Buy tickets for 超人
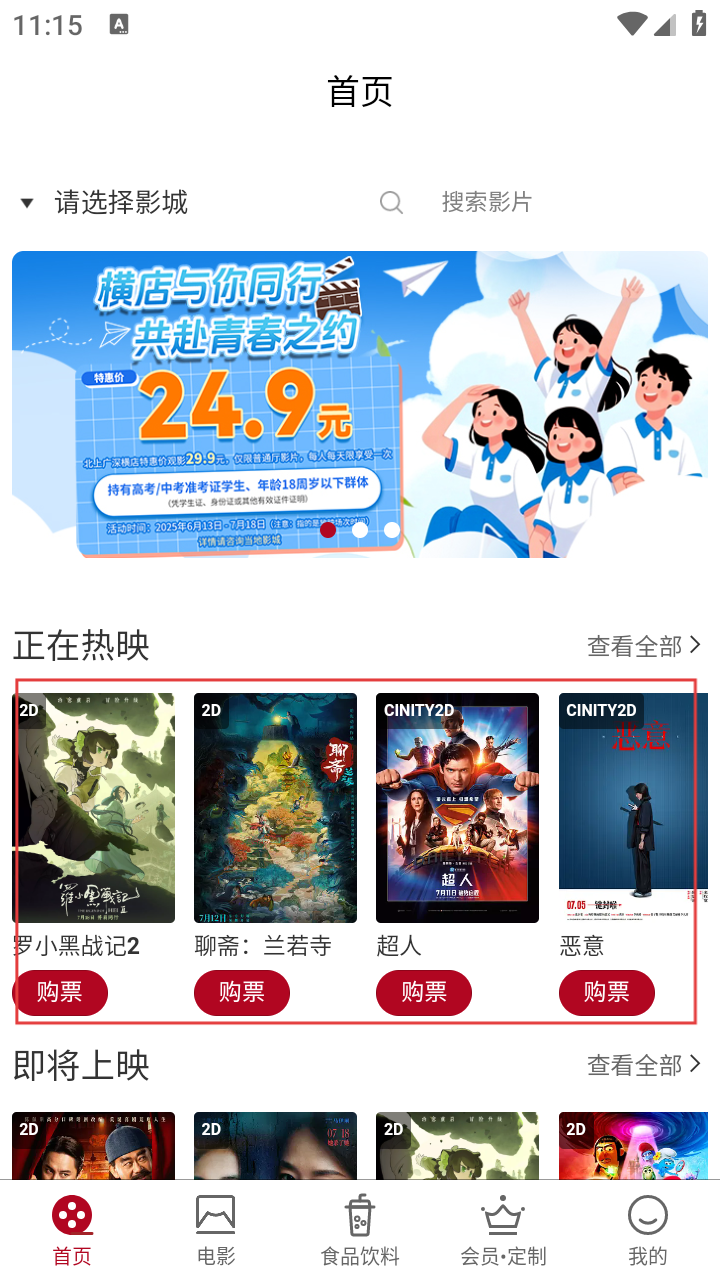The image size is (720, 1280). 424,992
